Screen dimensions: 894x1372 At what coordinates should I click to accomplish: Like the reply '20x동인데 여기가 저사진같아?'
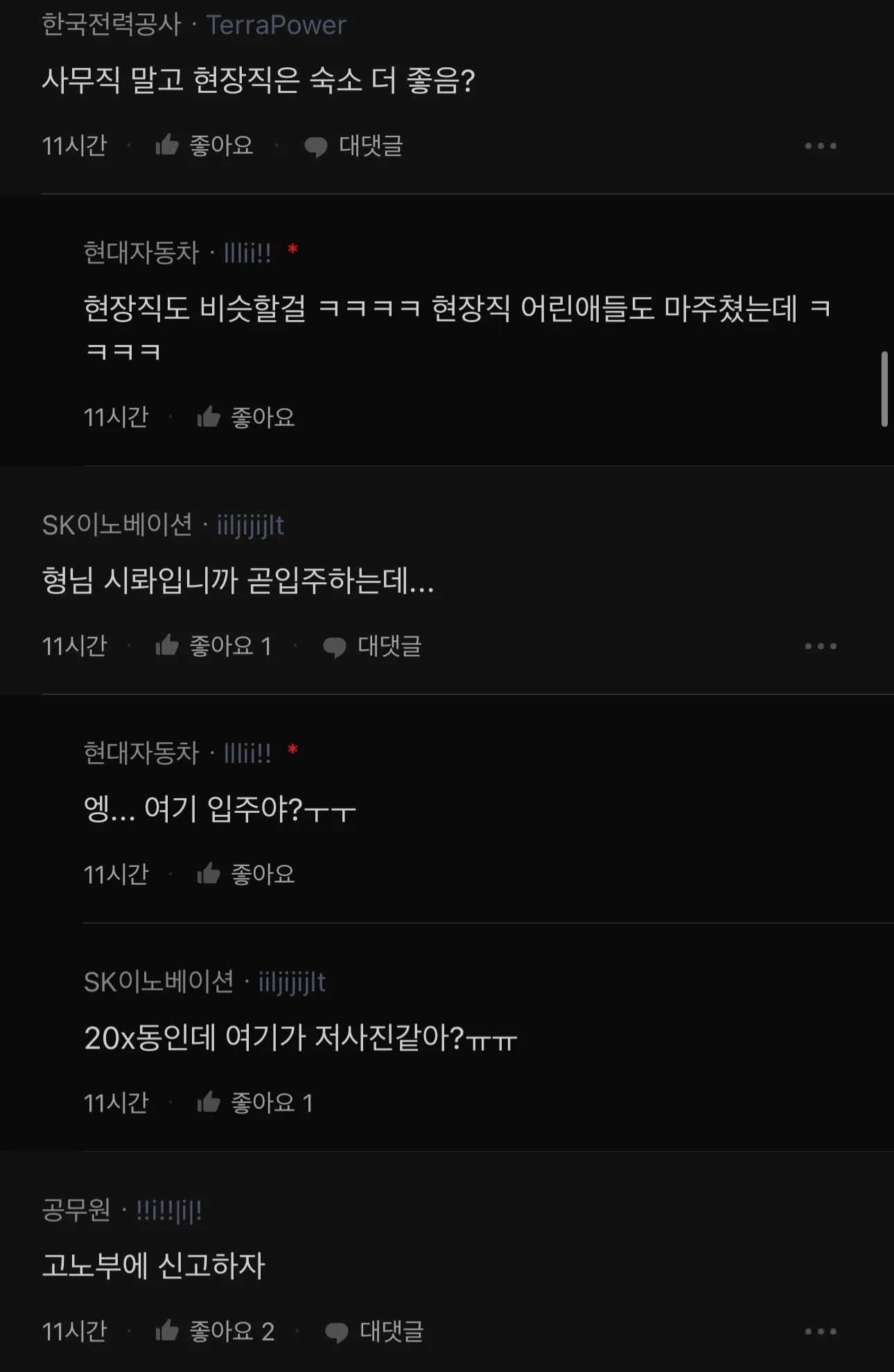(x=254, y=1102)
